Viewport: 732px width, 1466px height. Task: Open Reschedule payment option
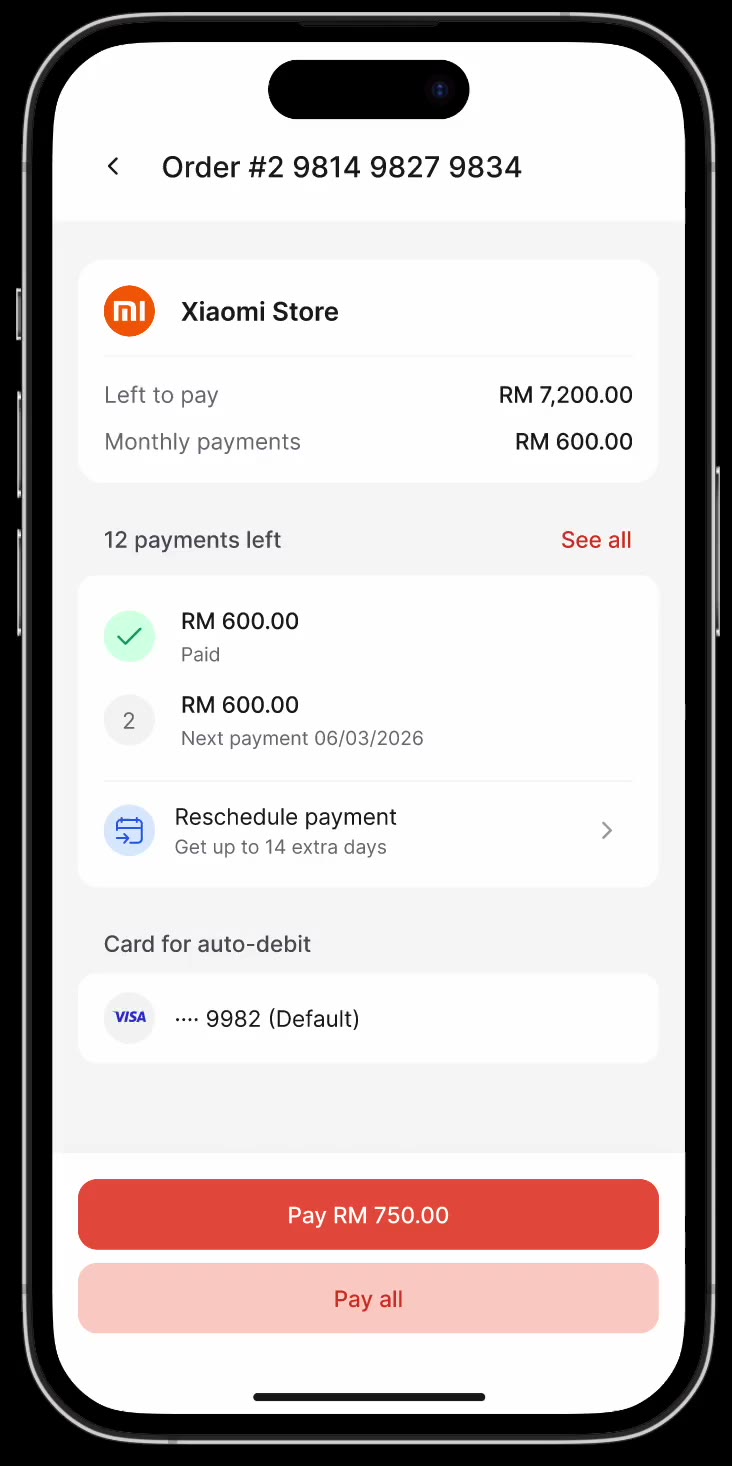pos(368,831)
